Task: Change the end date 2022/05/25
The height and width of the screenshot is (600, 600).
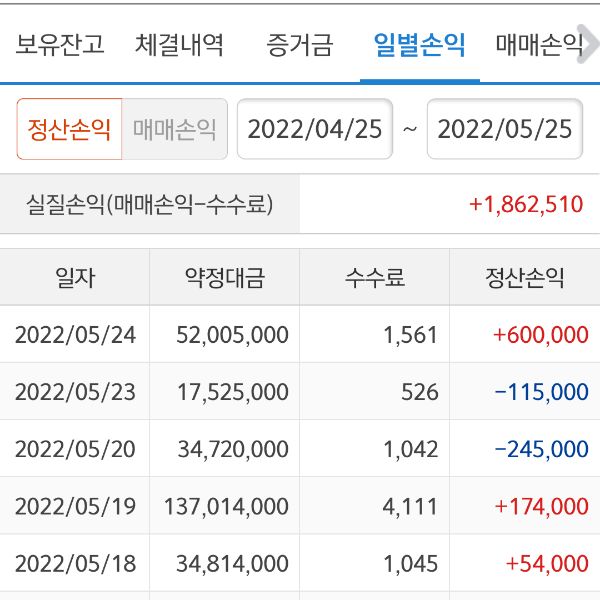Action: coord(505,130)
